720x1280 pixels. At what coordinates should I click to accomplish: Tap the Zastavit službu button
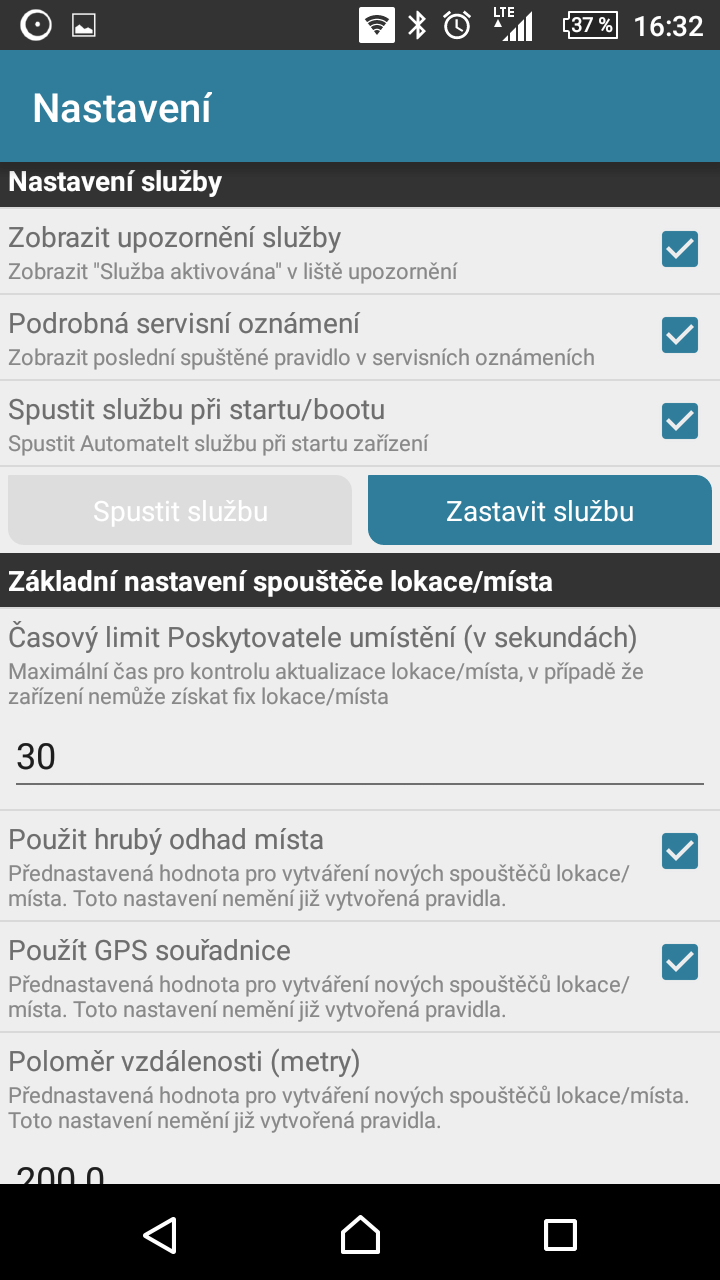pos(540,510)
